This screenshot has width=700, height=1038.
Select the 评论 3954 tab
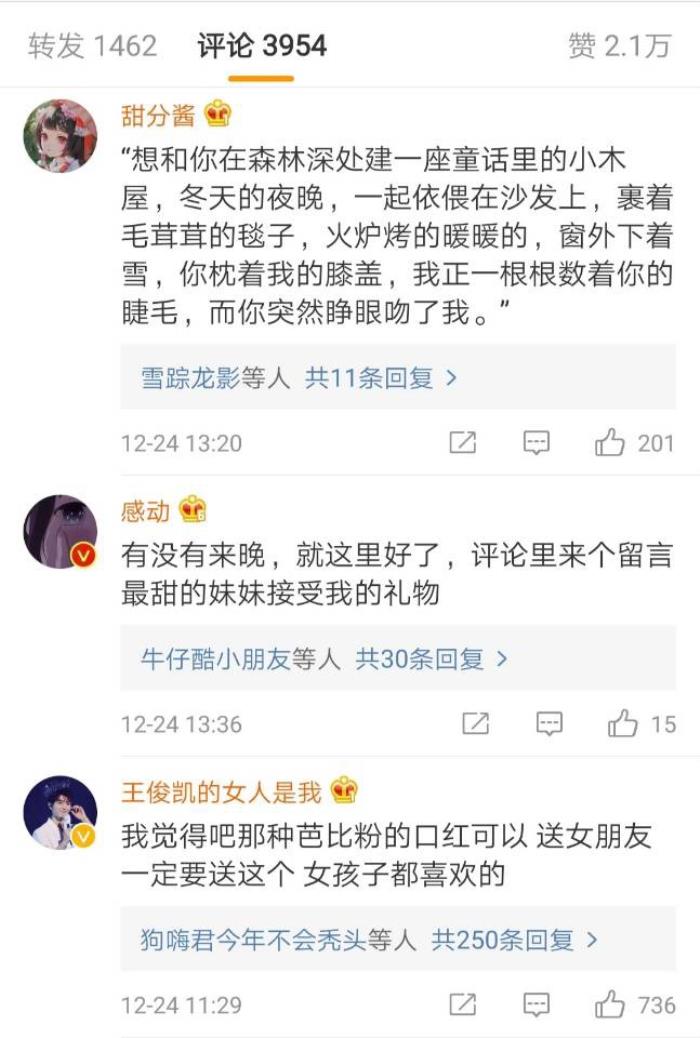tap(262, 46)
